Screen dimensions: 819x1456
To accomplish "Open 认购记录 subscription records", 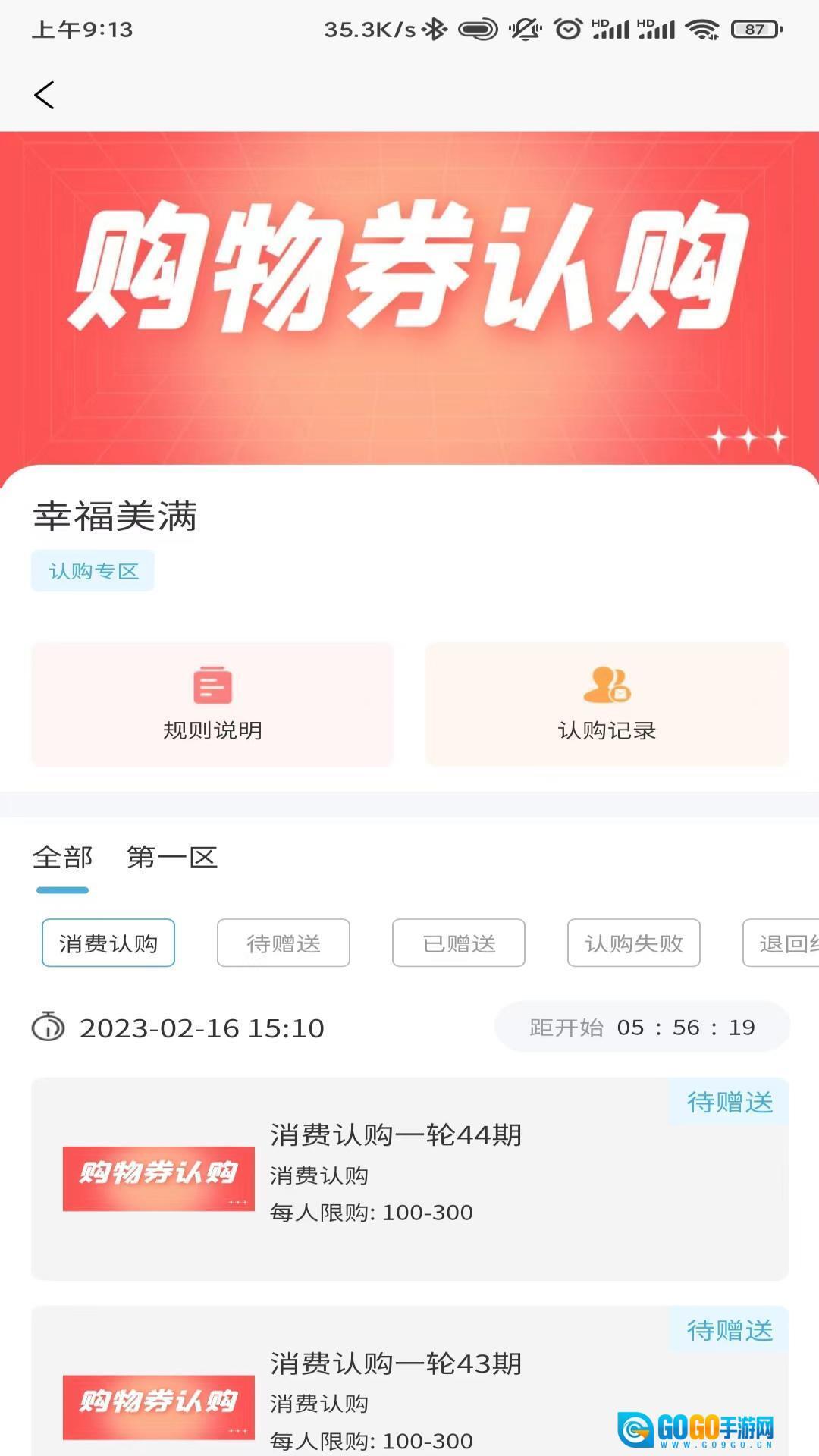I will (x=607, y=704).
